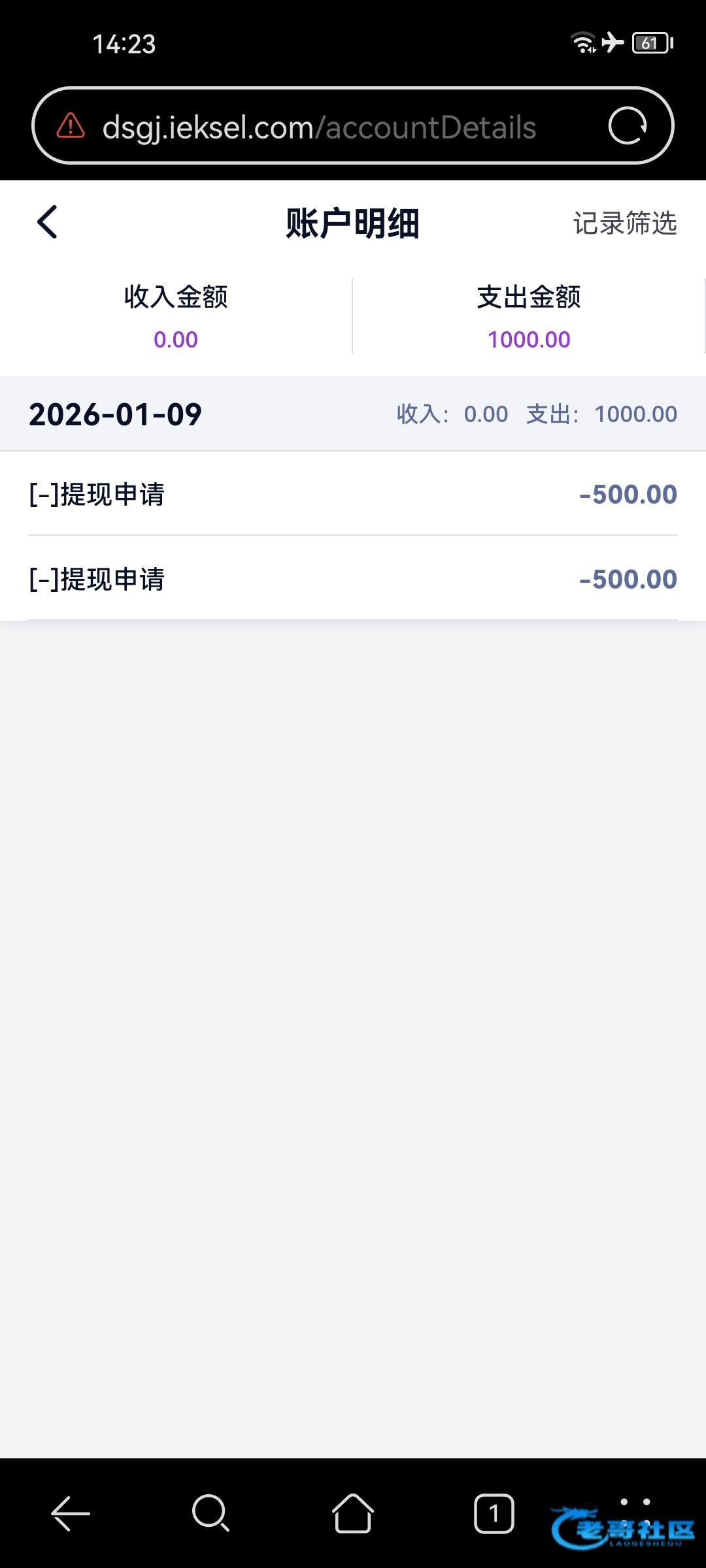View the site security warning icon
706x1568 pixels.
coord(71,126)
